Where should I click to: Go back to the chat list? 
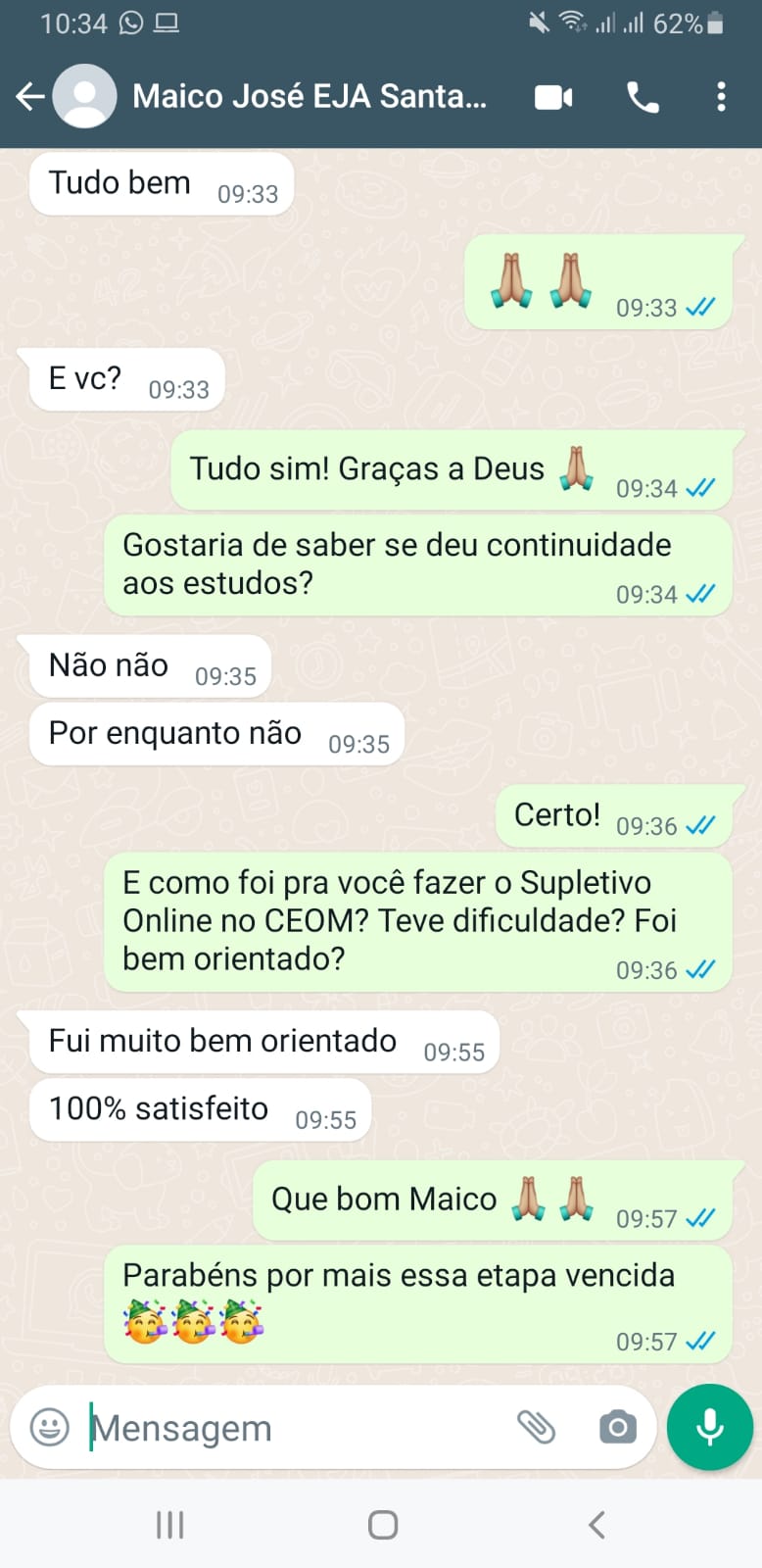click(x=30, y=96)
